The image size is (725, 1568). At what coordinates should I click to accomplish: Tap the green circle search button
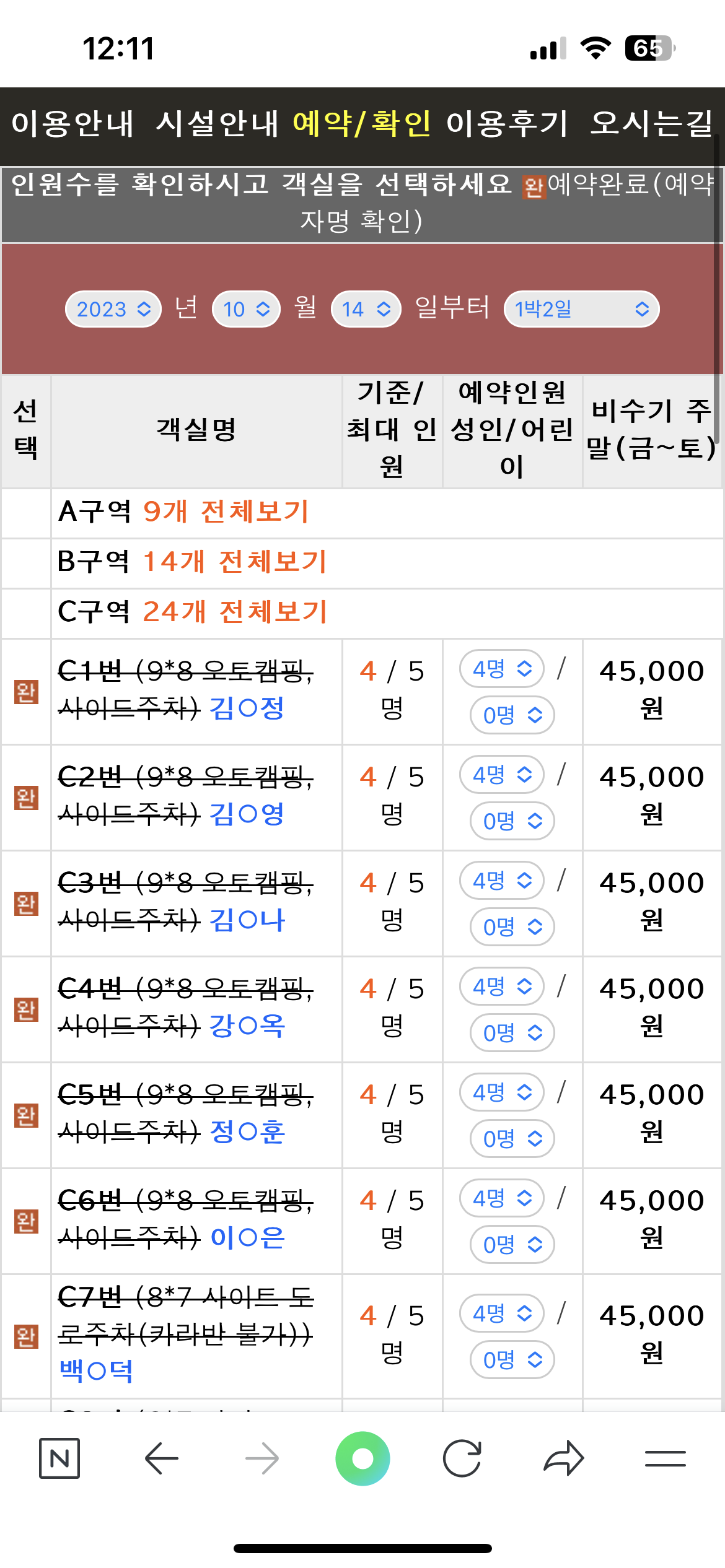pyautogui.click(x=362, y=1458)
